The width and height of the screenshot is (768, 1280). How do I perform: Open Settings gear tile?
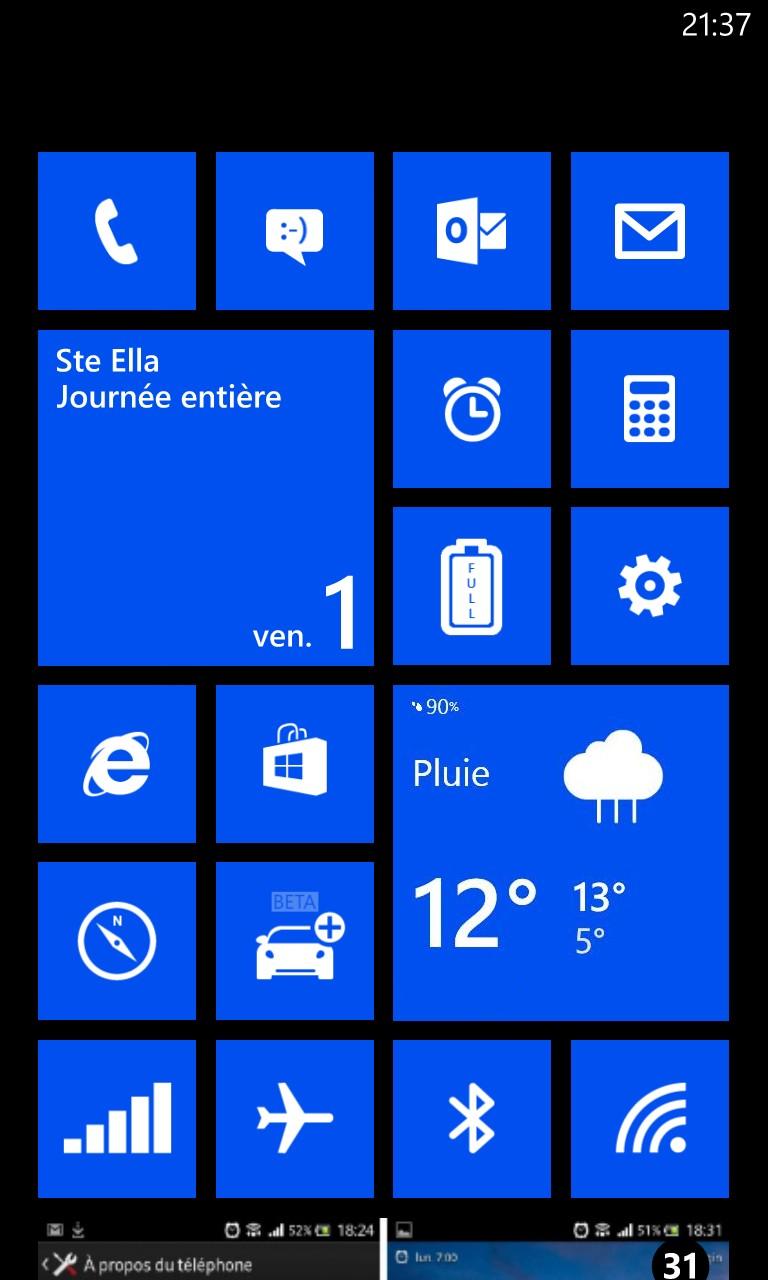(650, 586)
